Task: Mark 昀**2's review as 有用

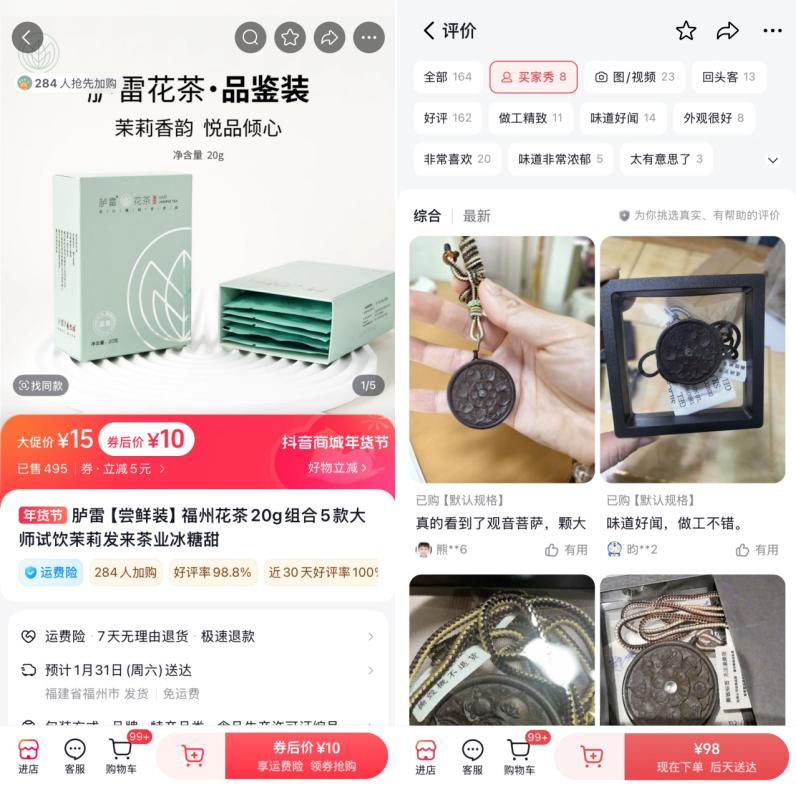Action: point(756,550)
